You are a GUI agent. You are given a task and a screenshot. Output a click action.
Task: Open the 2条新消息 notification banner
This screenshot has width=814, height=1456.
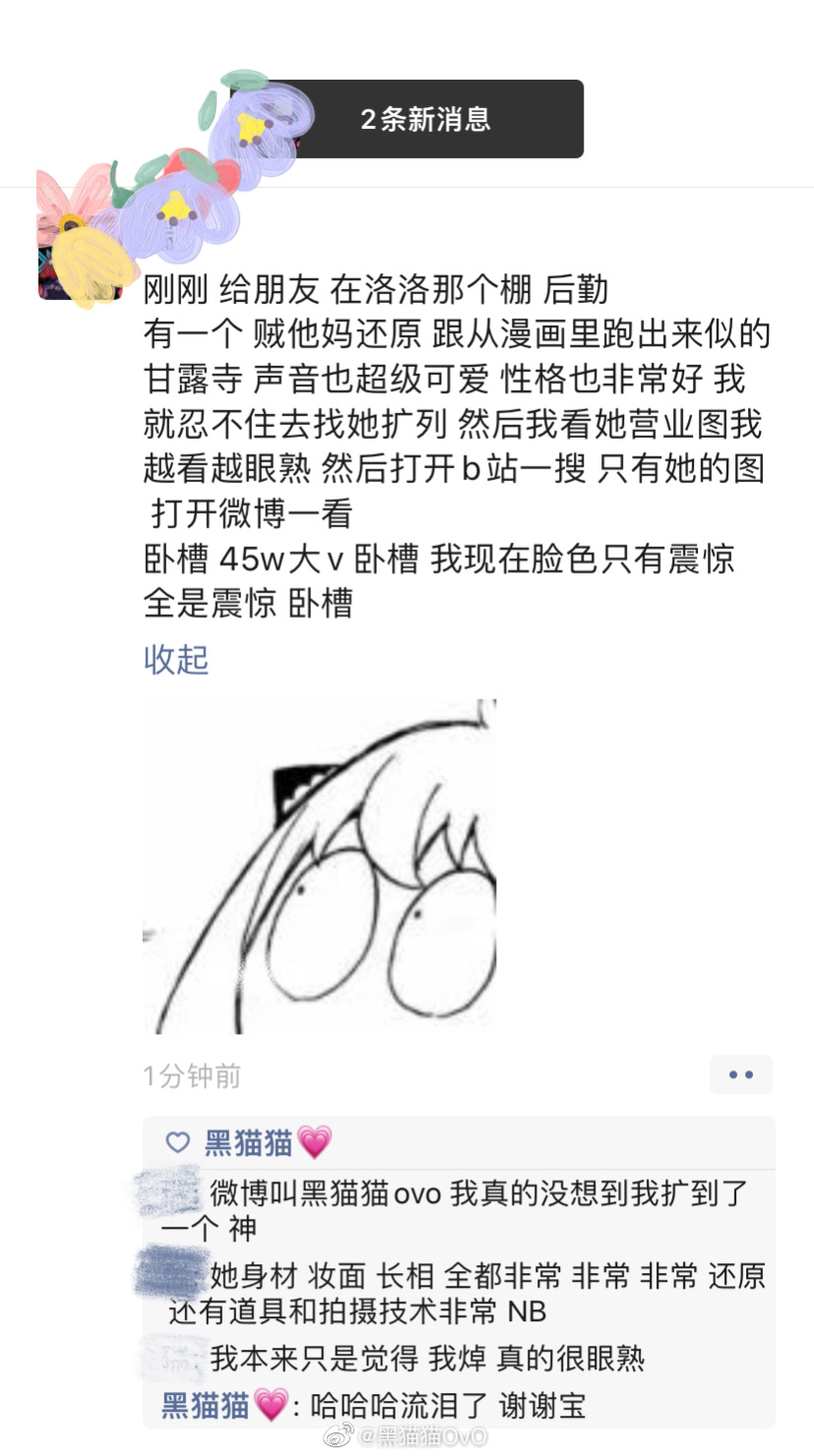[423, 119]
